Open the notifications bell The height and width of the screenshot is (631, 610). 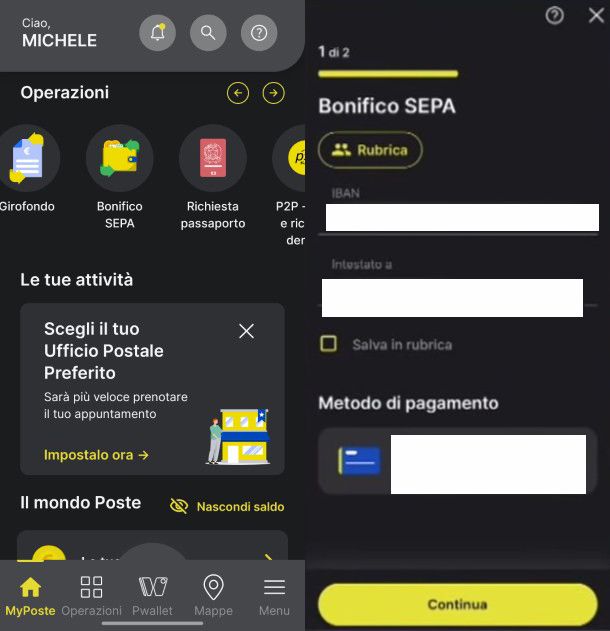[x=157, y=33]
